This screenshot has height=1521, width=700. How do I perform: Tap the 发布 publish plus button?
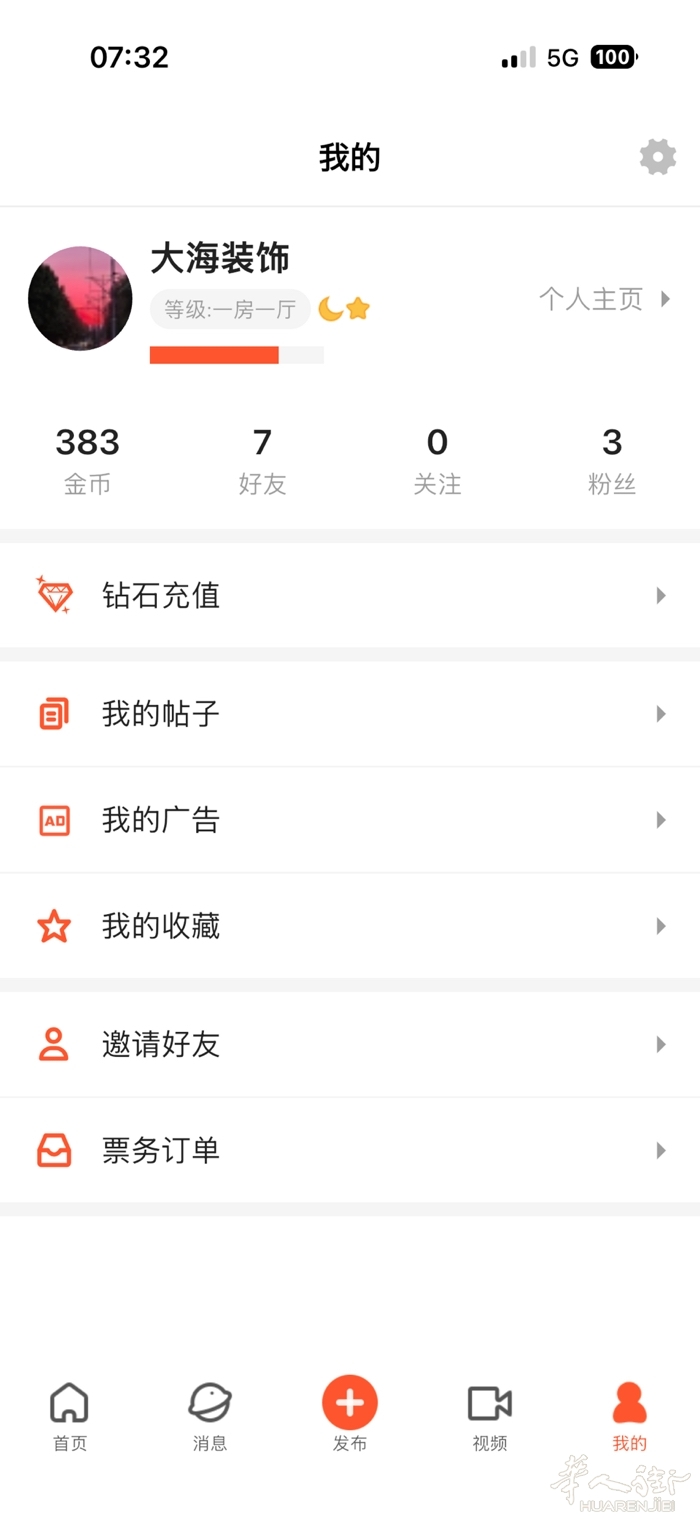click(x=350, y=1404)
